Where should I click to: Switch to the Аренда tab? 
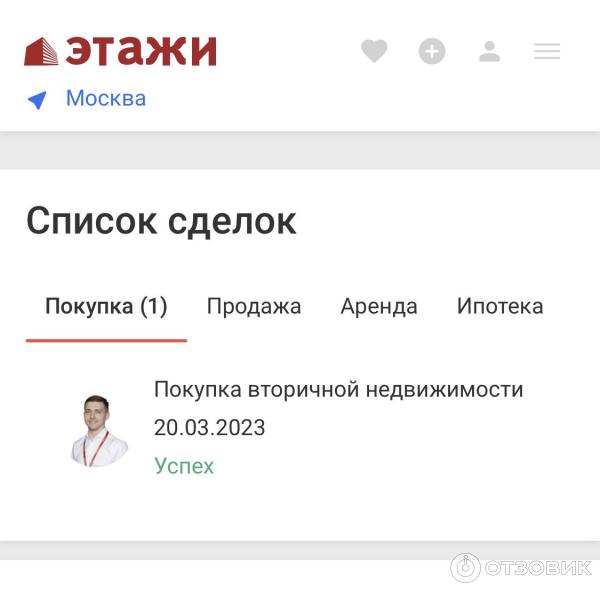(378, 307)
